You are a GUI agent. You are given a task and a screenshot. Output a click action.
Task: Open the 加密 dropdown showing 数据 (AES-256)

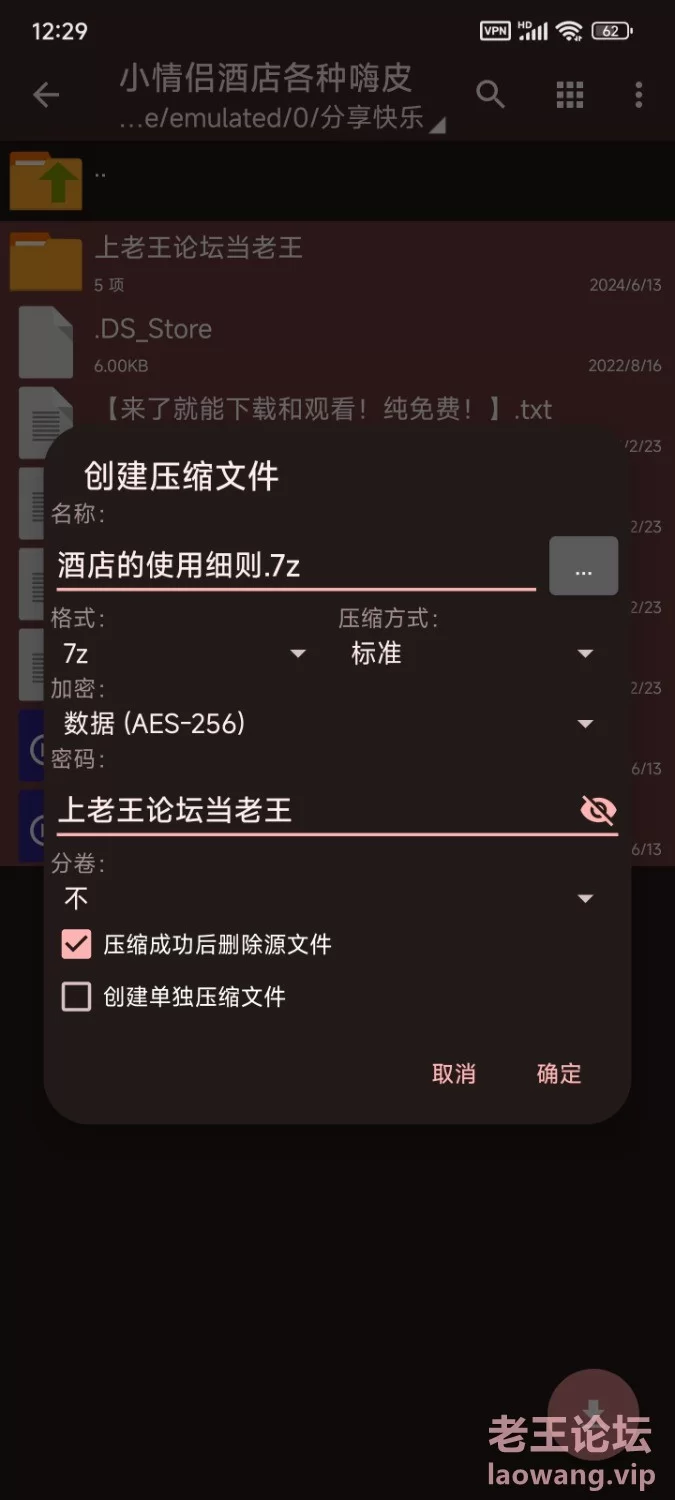click(330, 723)
